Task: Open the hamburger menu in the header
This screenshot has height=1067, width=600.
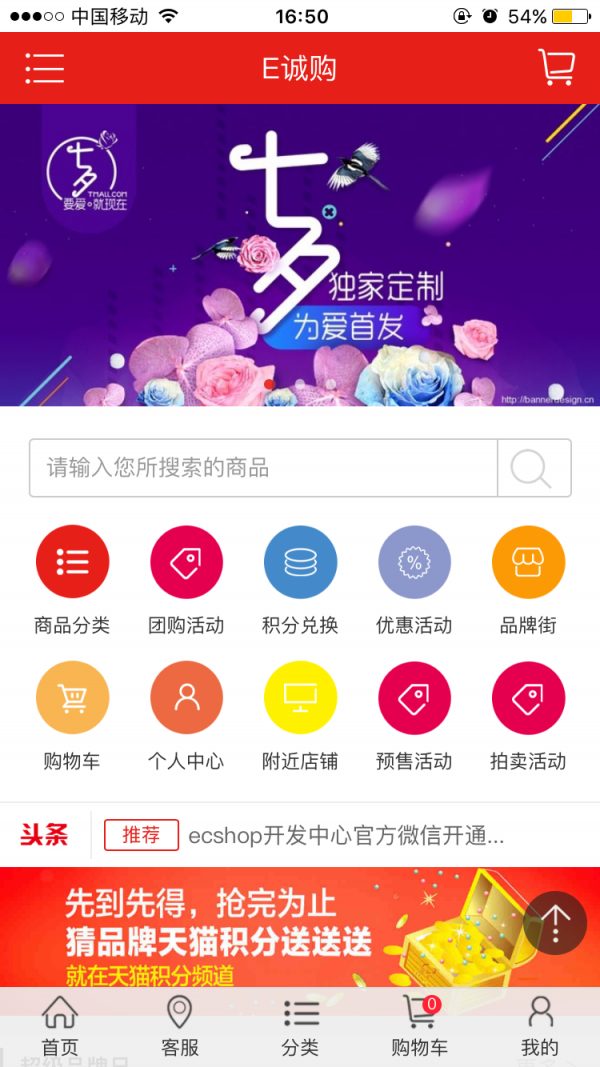Action: 45,68
